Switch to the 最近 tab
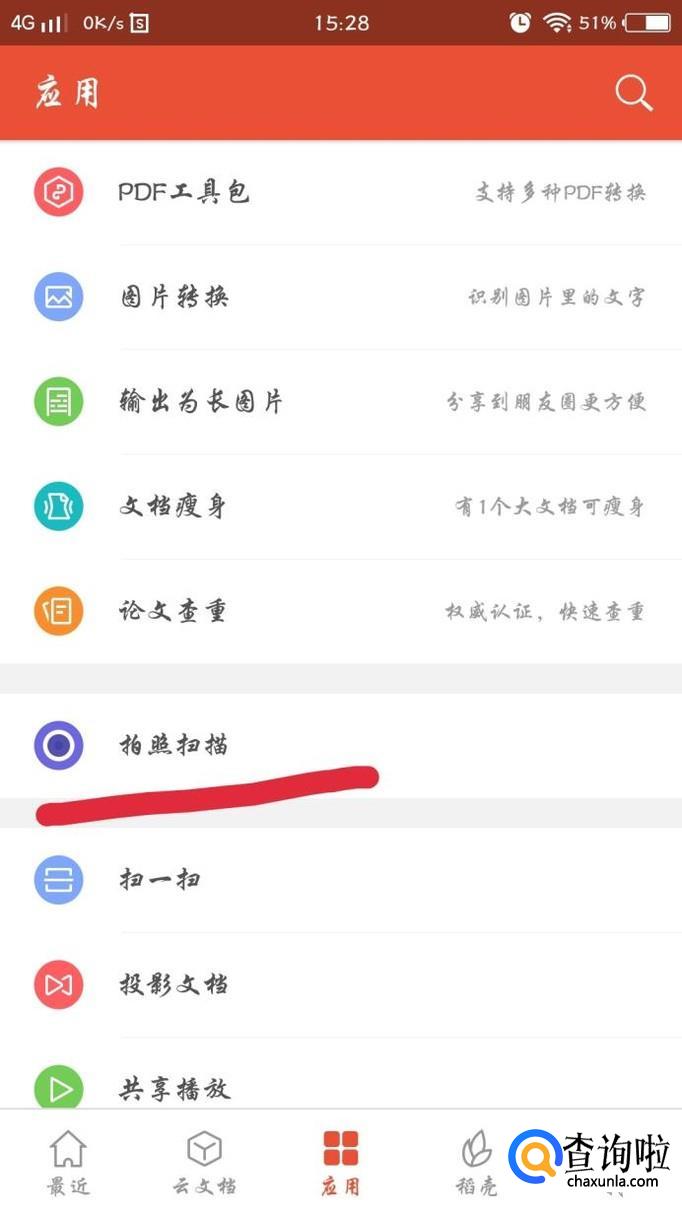 68,1163
